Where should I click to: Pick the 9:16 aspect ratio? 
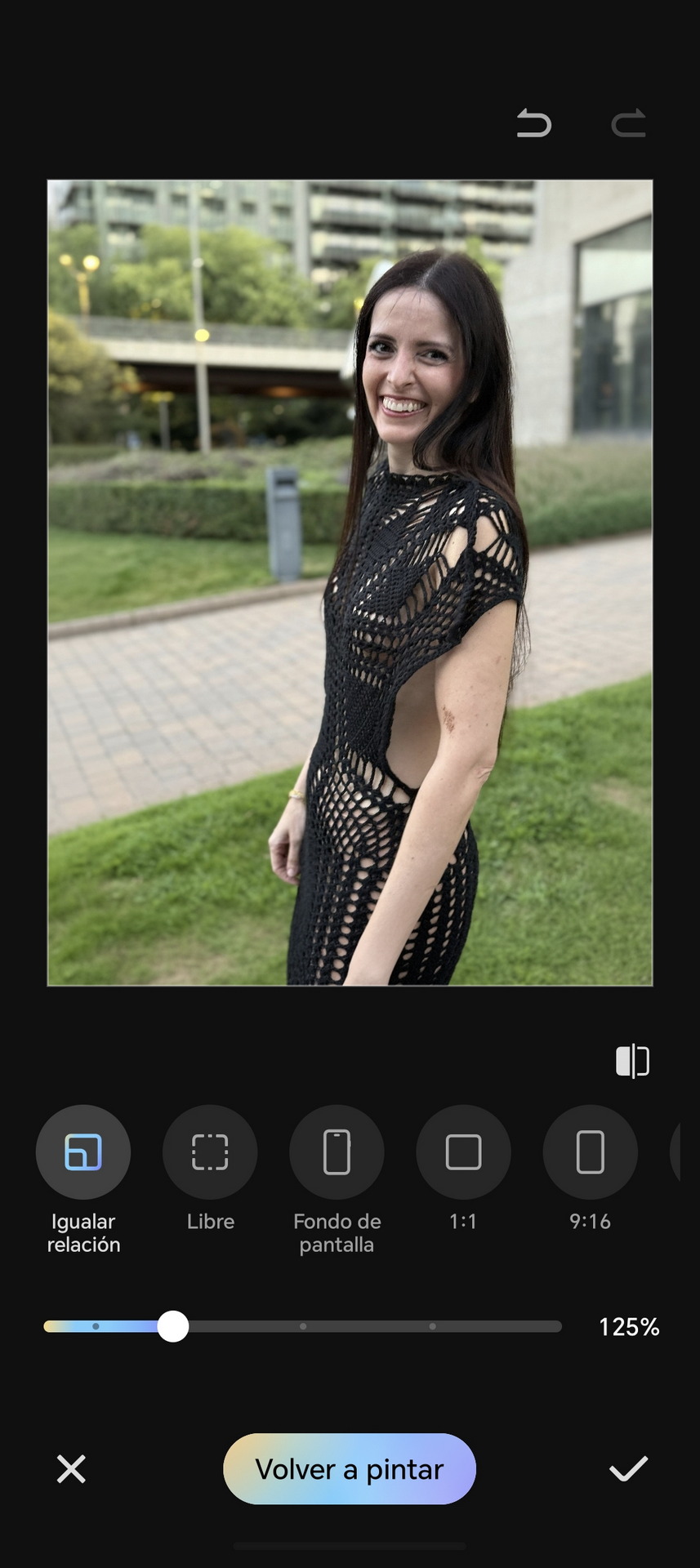(x=590, y=1151)
